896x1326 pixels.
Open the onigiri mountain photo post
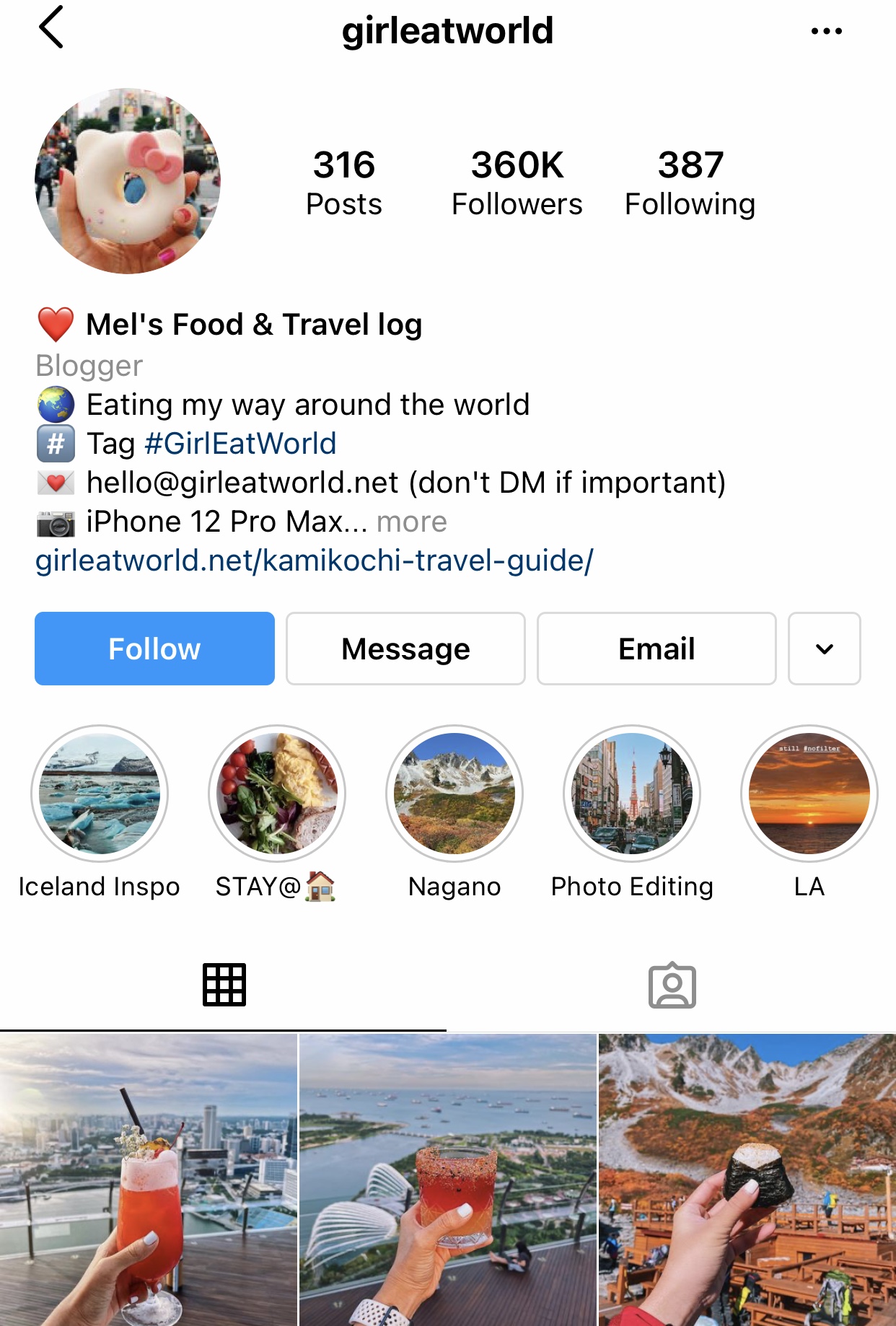[747, 1180]
